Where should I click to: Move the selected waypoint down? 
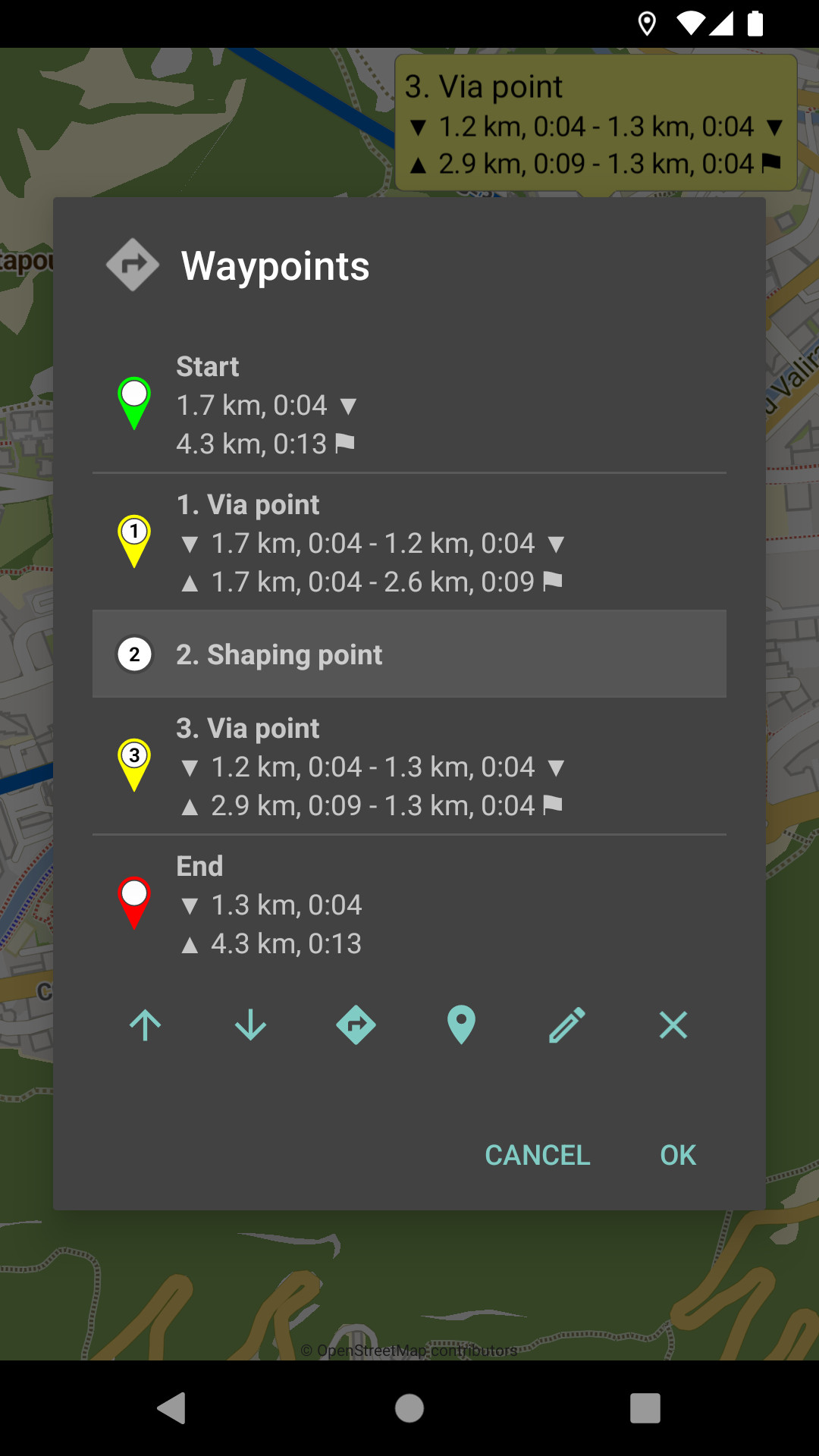250,1025
